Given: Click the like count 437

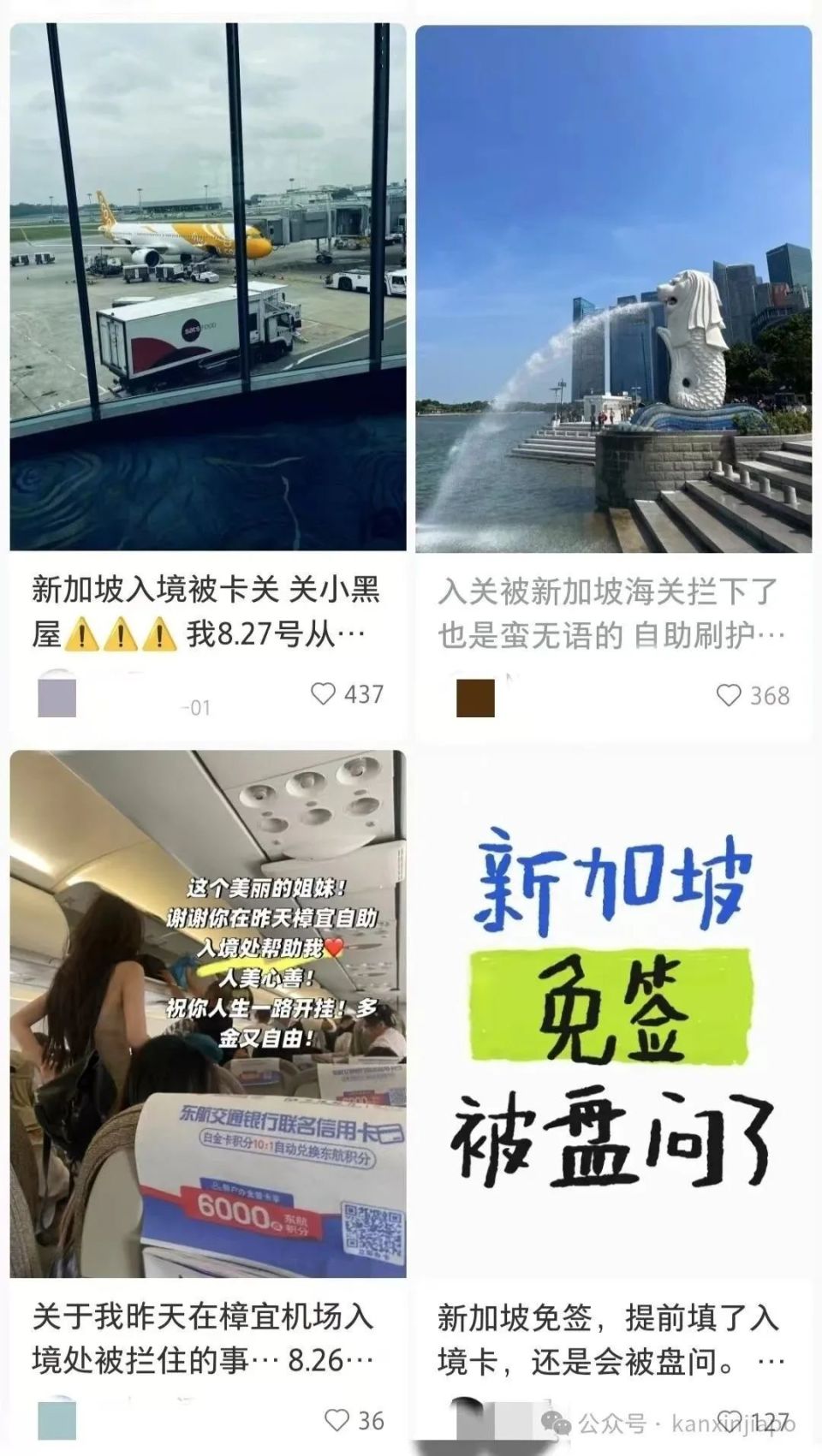Looking at the screenshot, I should (x=364, y=696).
